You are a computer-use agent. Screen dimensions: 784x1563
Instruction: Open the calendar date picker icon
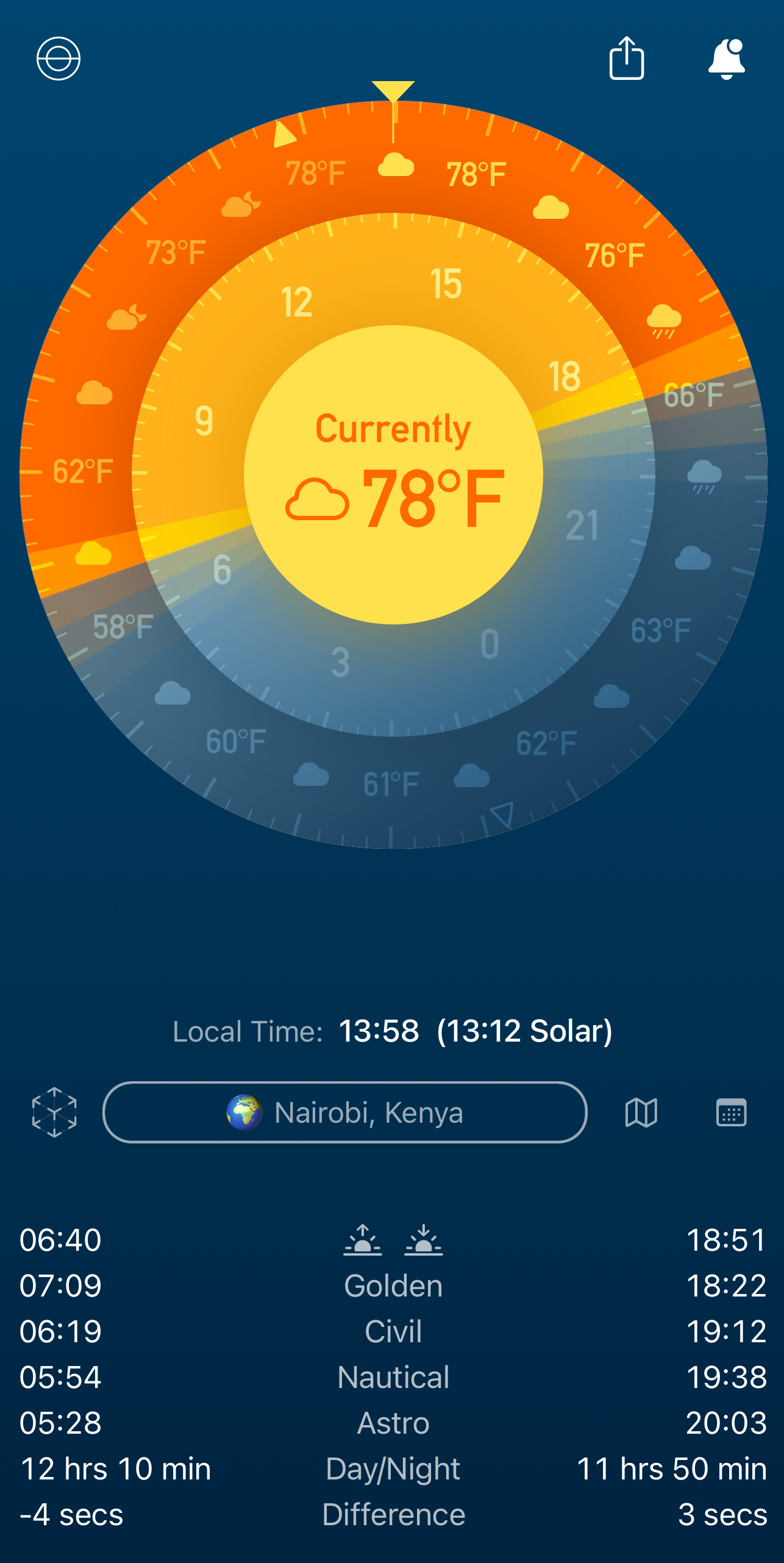731,1113
